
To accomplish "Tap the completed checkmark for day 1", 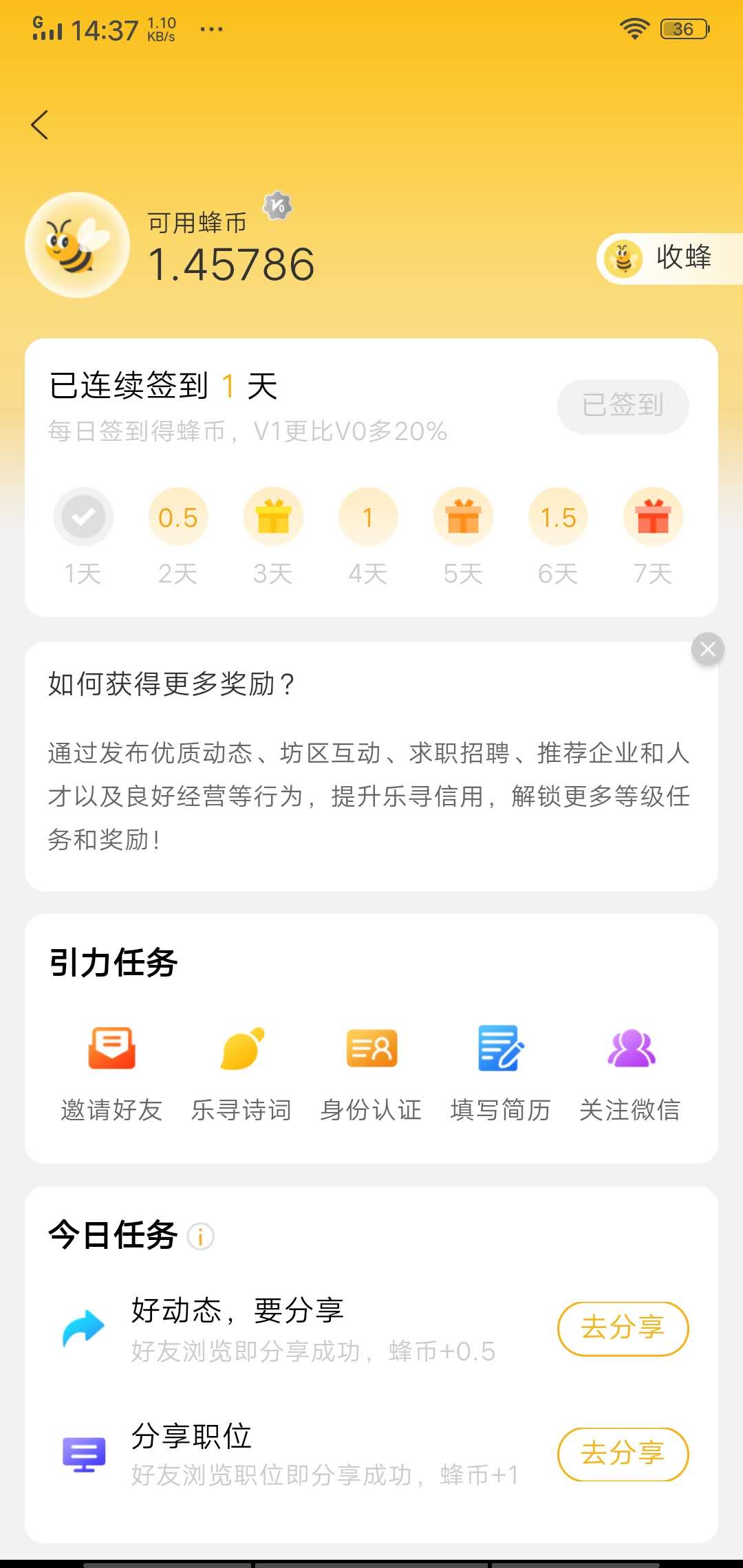I will (x=83, y=516).
